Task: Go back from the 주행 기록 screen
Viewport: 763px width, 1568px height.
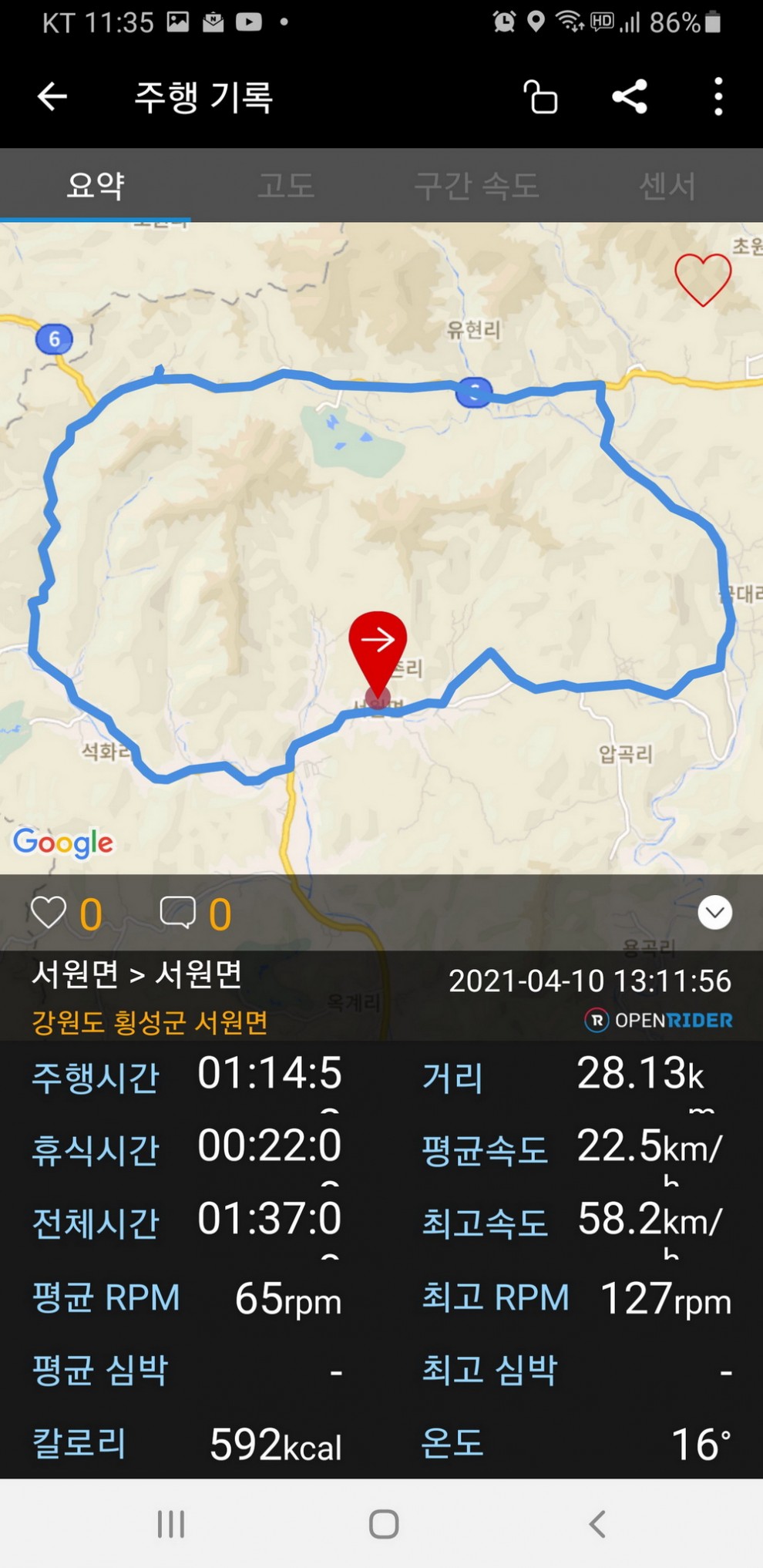Action: point(52,97)
